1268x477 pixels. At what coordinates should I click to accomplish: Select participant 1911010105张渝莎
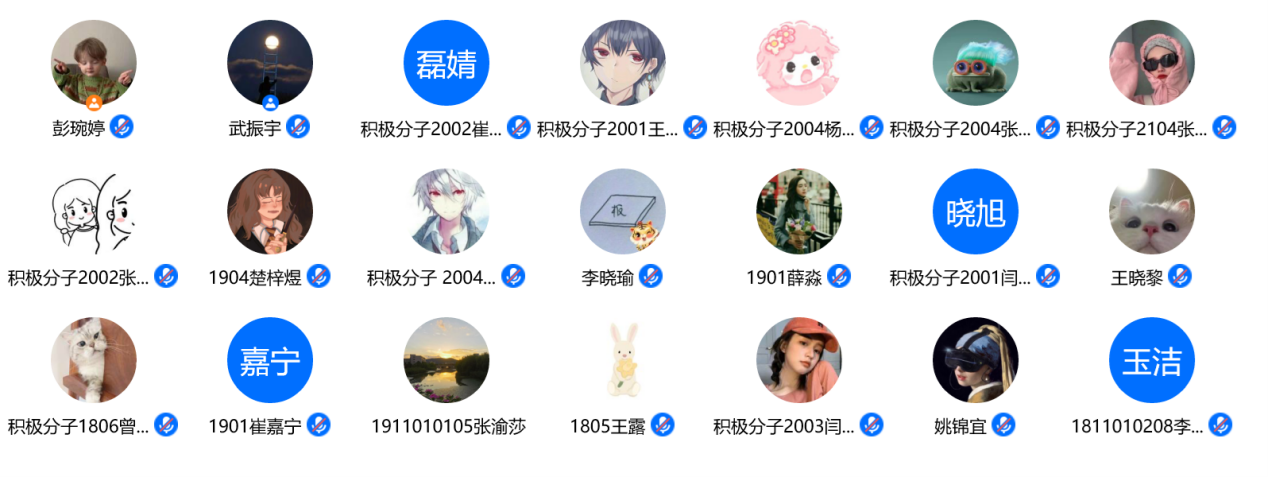tap(446, 360)
